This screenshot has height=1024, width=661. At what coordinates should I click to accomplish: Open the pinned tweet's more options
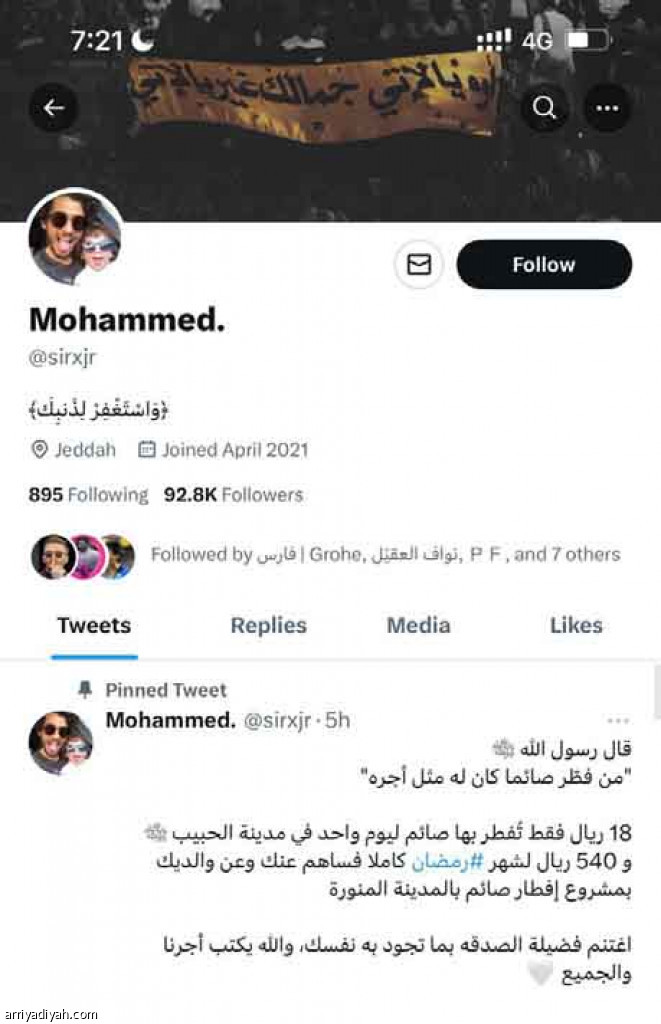[x=619, y=719]
